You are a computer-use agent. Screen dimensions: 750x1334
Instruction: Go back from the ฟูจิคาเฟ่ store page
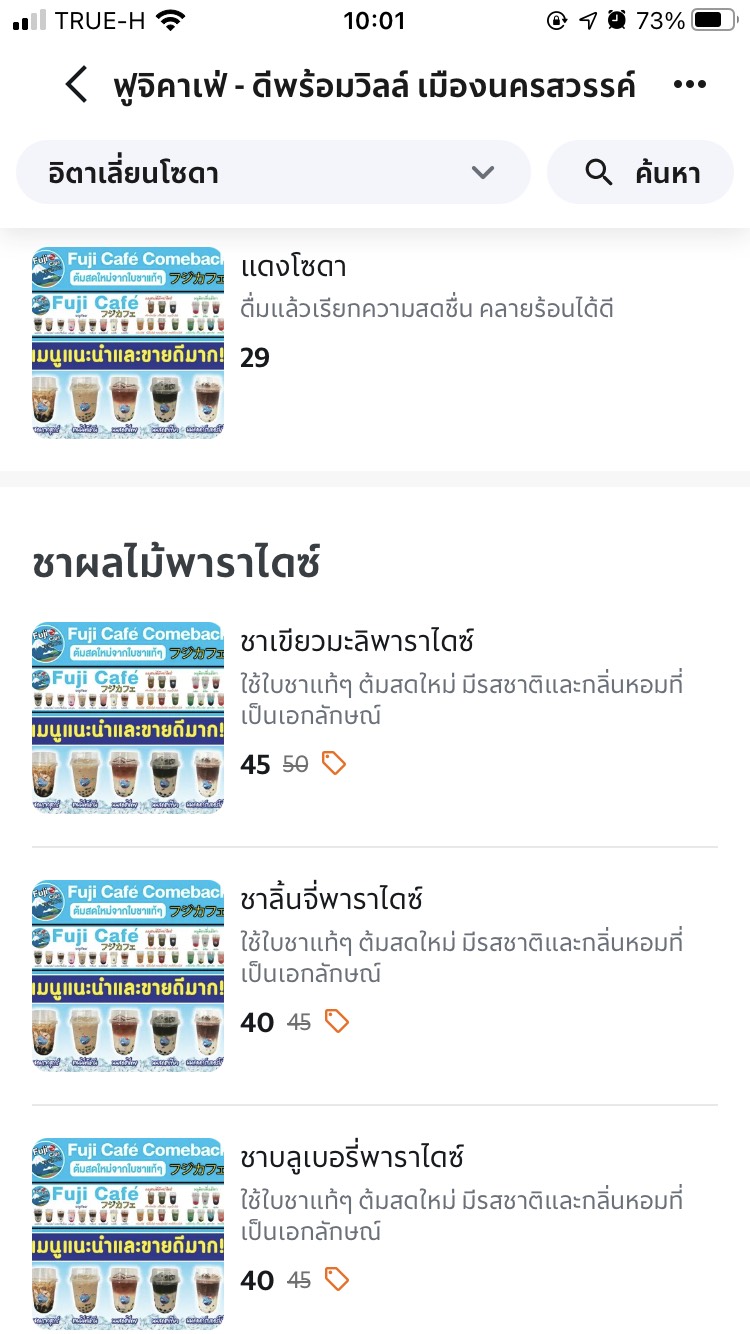[x=77, y=85]
